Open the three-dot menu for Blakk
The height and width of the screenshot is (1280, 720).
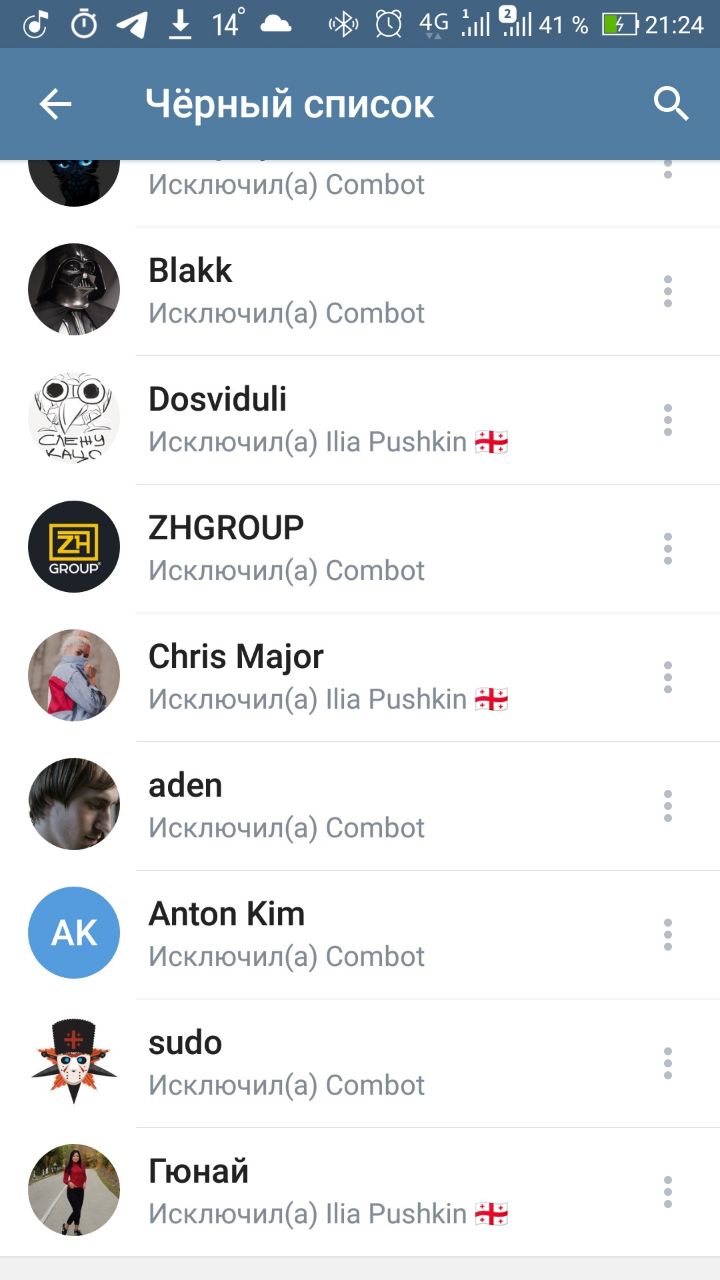668,291
